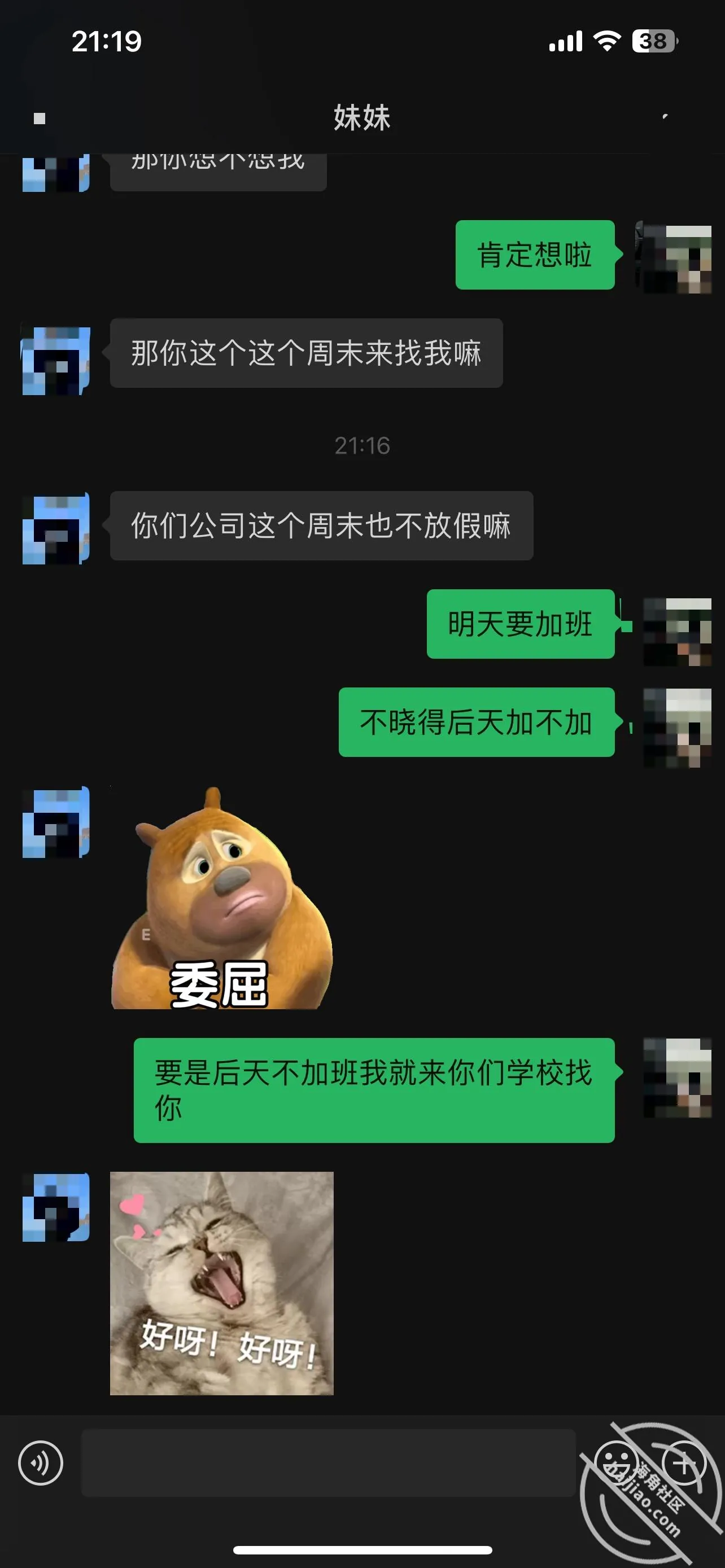The height and width of the screenshot is (1568, 725).
Task: Open the 好呀好呀 cat sticker
Action: pyautogui.click(x=221, y=1283)
